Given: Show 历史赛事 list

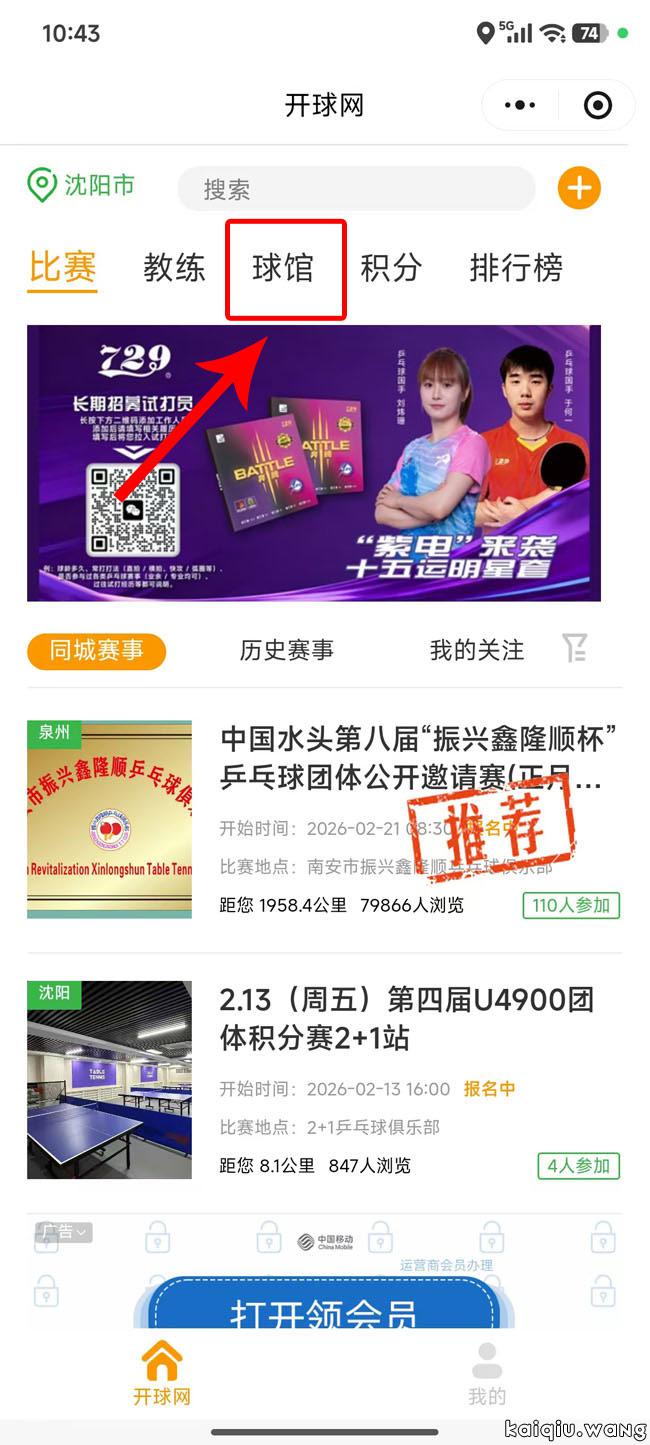Looking at the screenshot, I should 286,651.
